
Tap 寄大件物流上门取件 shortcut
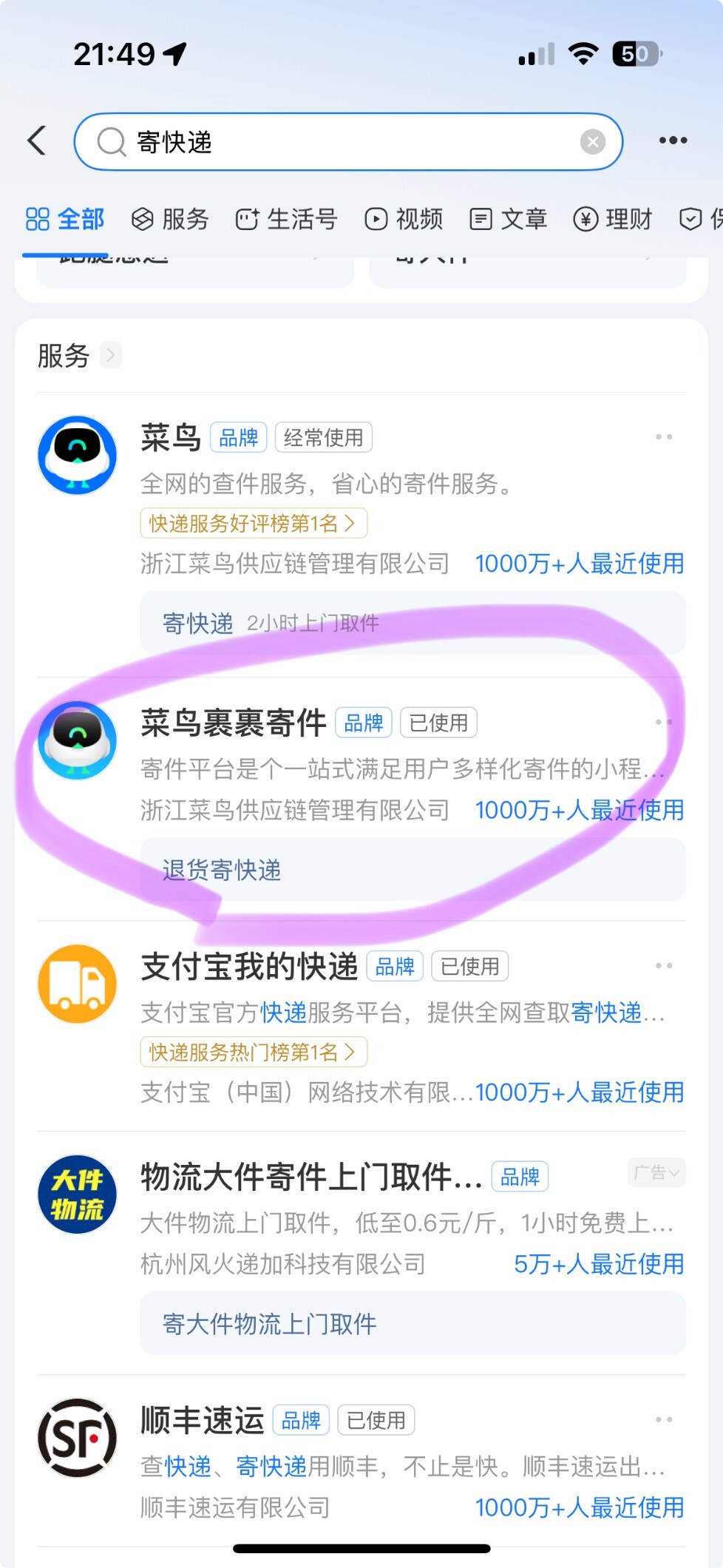pos(413,1323)
